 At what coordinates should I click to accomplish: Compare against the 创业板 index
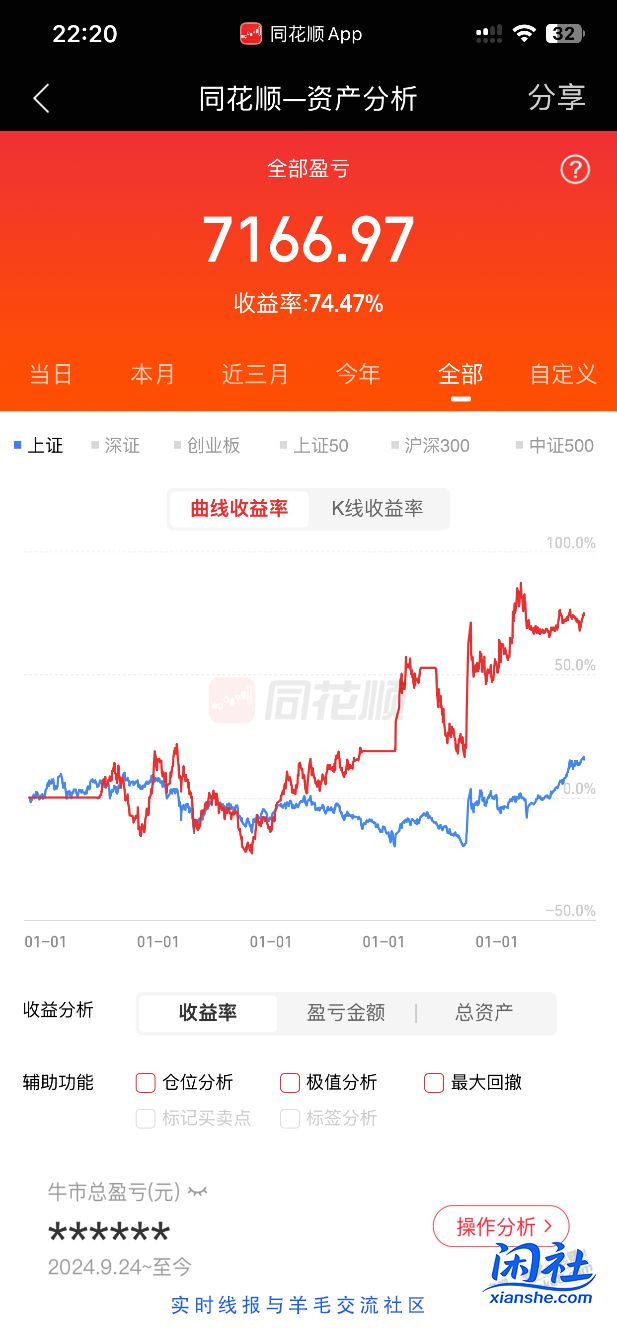coord(207,445)
